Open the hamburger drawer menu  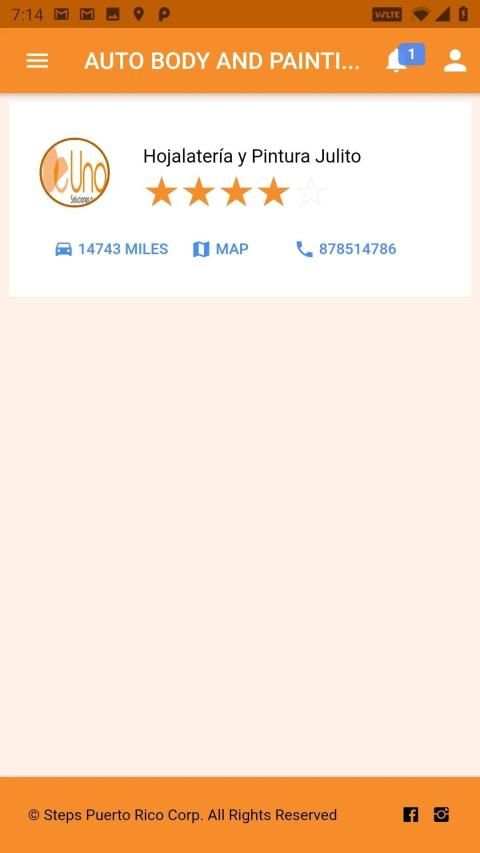click(37, 61)
